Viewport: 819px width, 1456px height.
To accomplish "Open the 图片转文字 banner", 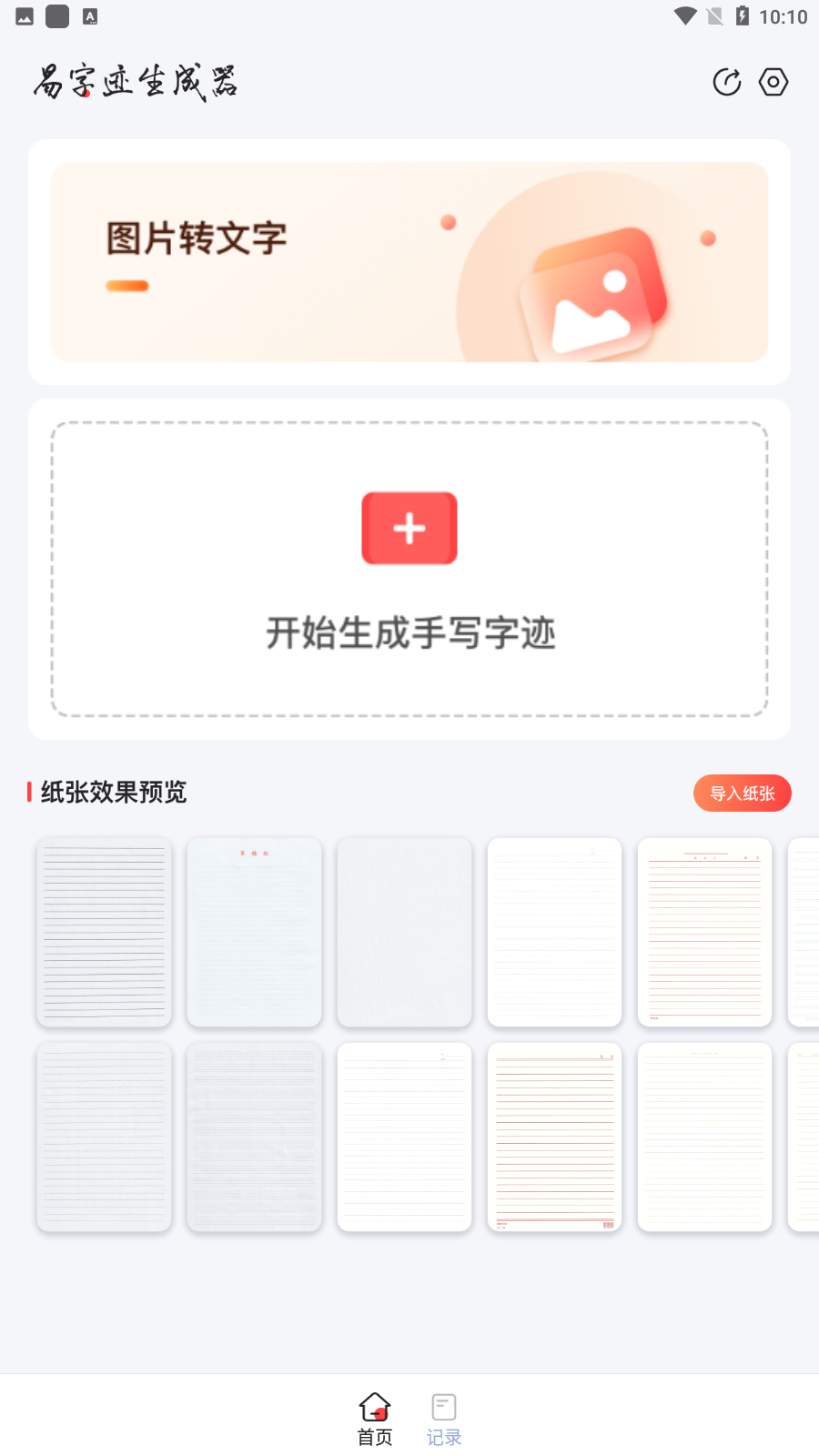I will 409,262.
